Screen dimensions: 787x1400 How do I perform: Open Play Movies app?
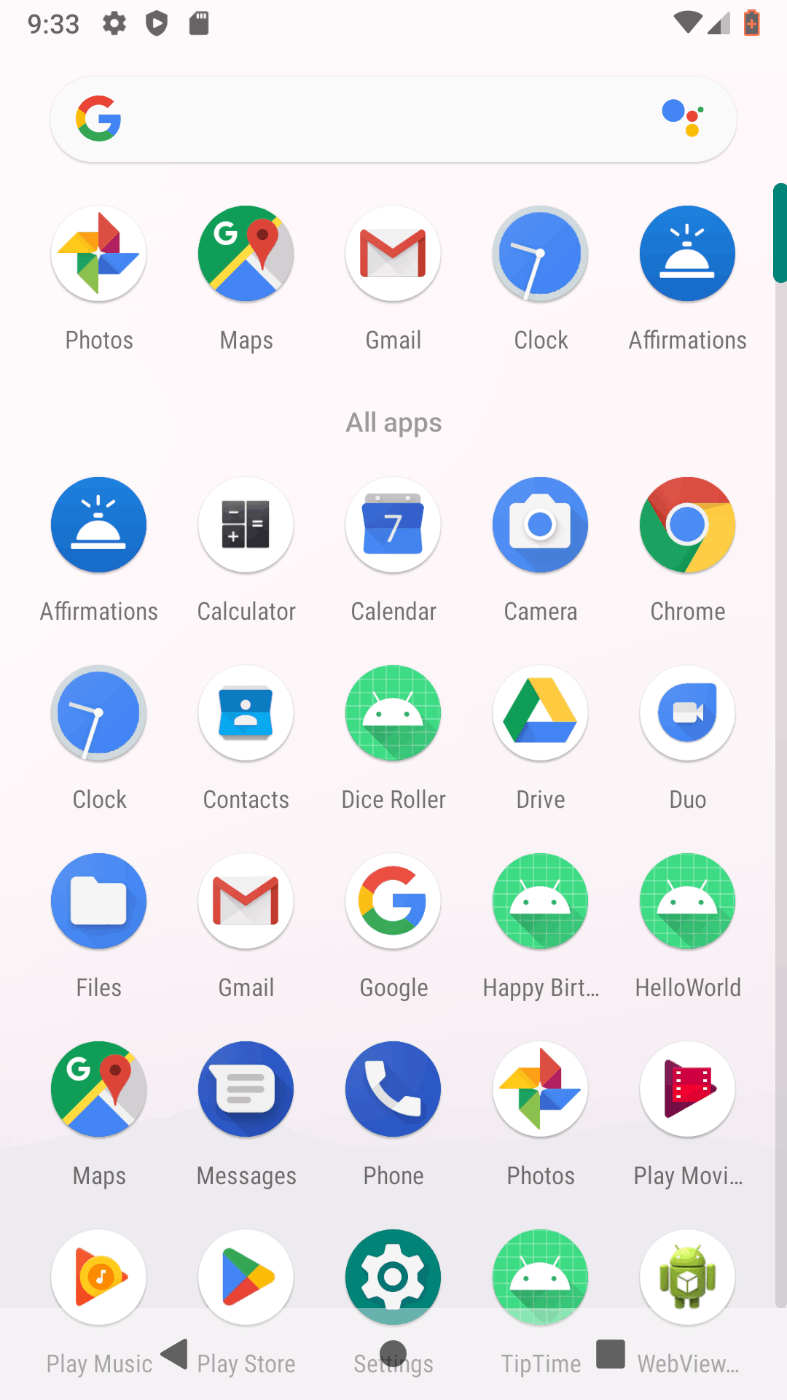(688, 1089)
